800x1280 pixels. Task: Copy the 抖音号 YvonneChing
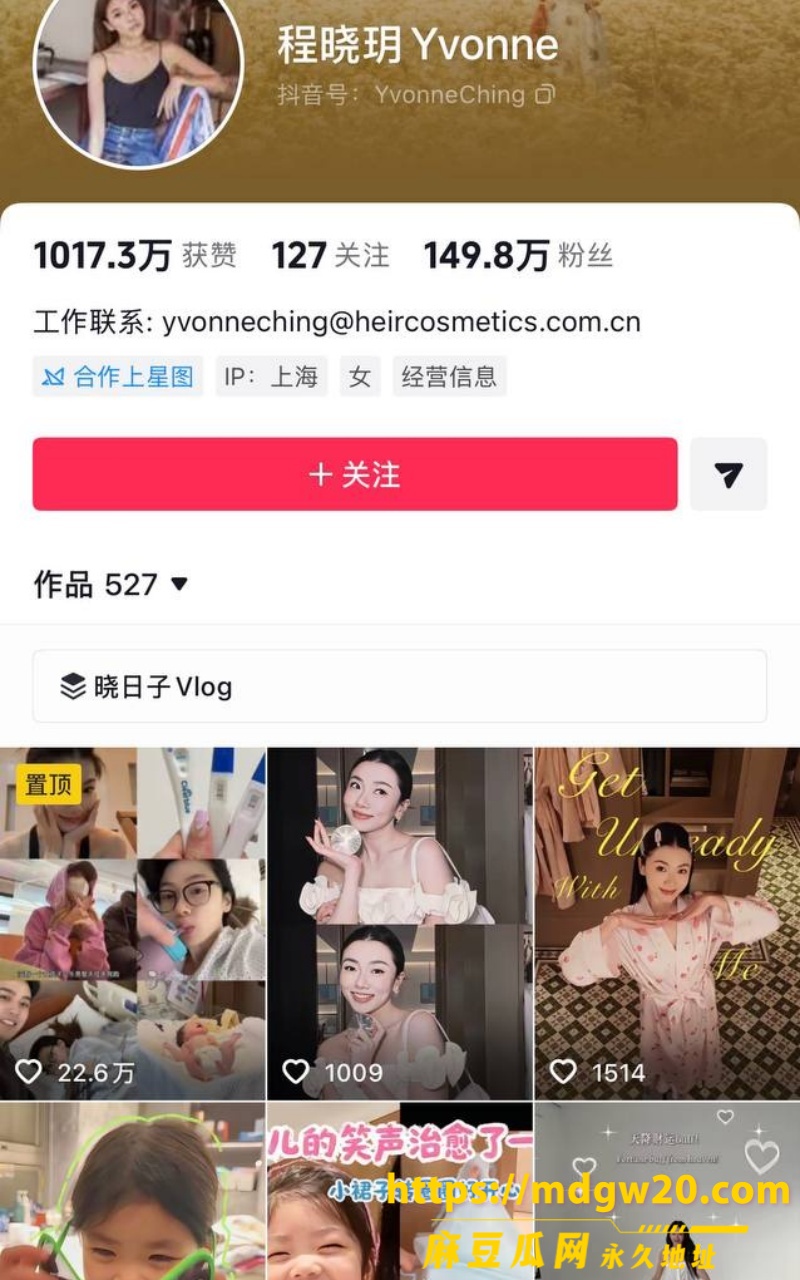pyautogui.click(x=545, y=95)
